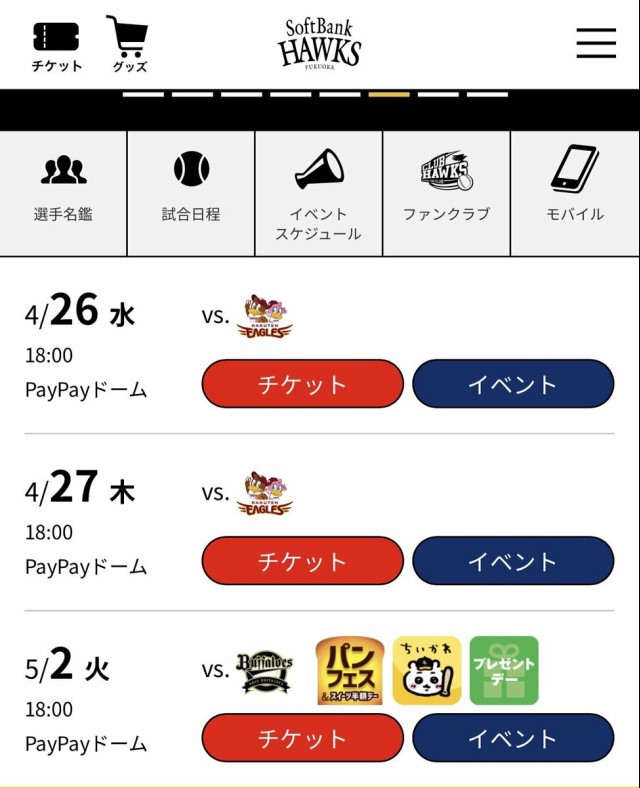Tap the SoftBank Hawks home logo
640x788 pixels.
click(x=319, y=43)
